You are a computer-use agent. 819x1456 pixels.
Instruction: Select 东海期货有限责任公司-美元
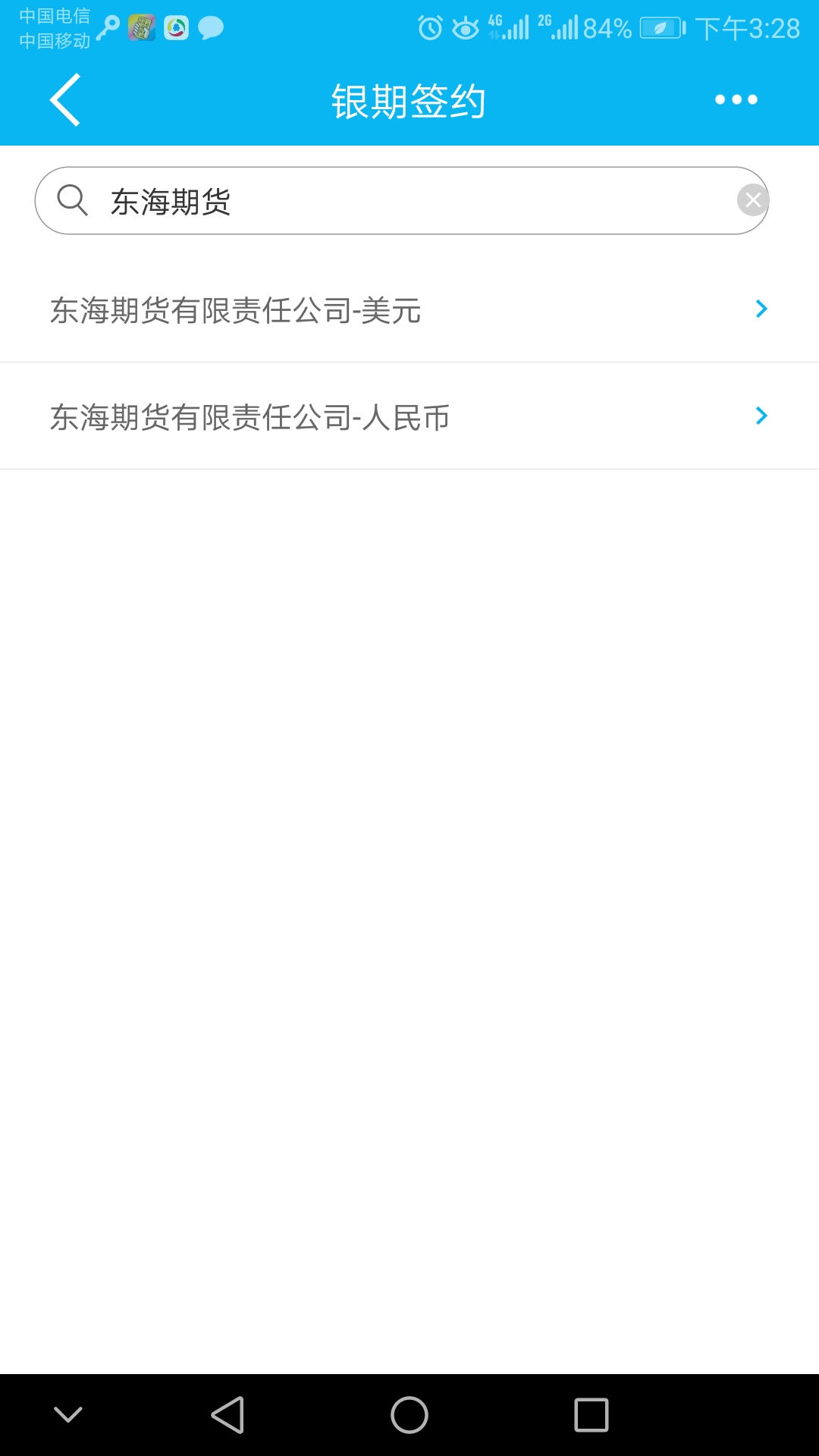[x=409, y=309]
